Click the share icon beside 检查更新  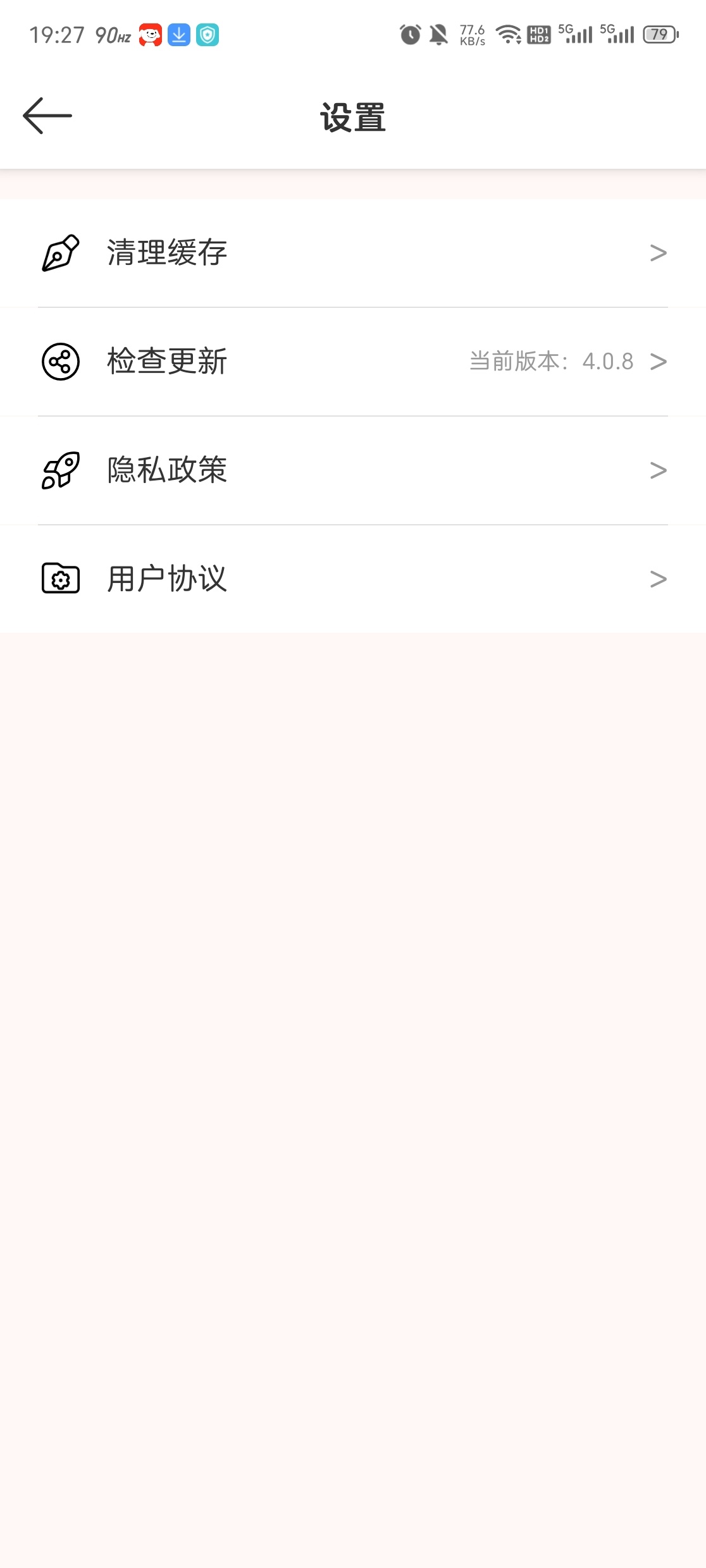pos(60,361)
